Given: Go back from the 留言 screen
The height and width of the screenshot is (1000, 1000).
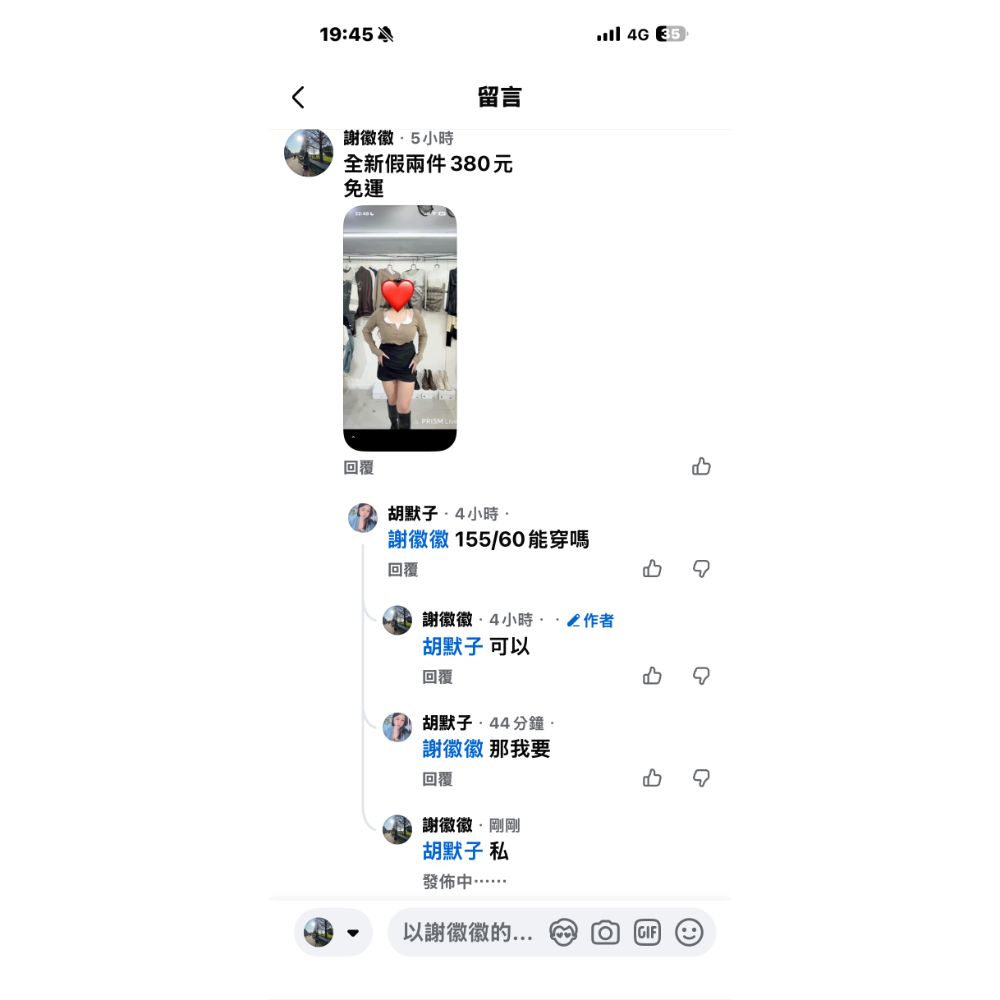Looking at the screenshot, I should 298,97.
